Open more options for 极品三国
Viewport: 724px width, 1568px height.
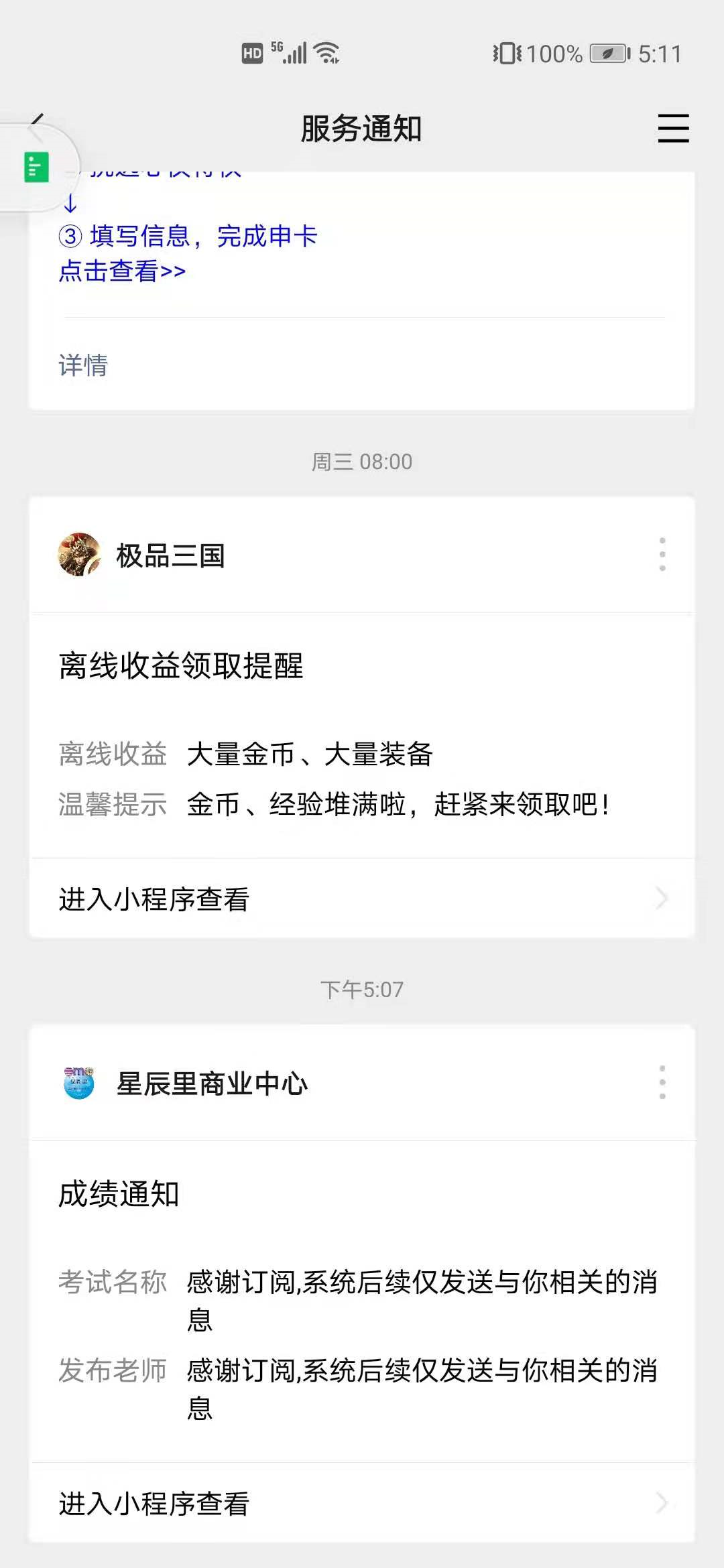pyautogui.click(x=662, y=554)
